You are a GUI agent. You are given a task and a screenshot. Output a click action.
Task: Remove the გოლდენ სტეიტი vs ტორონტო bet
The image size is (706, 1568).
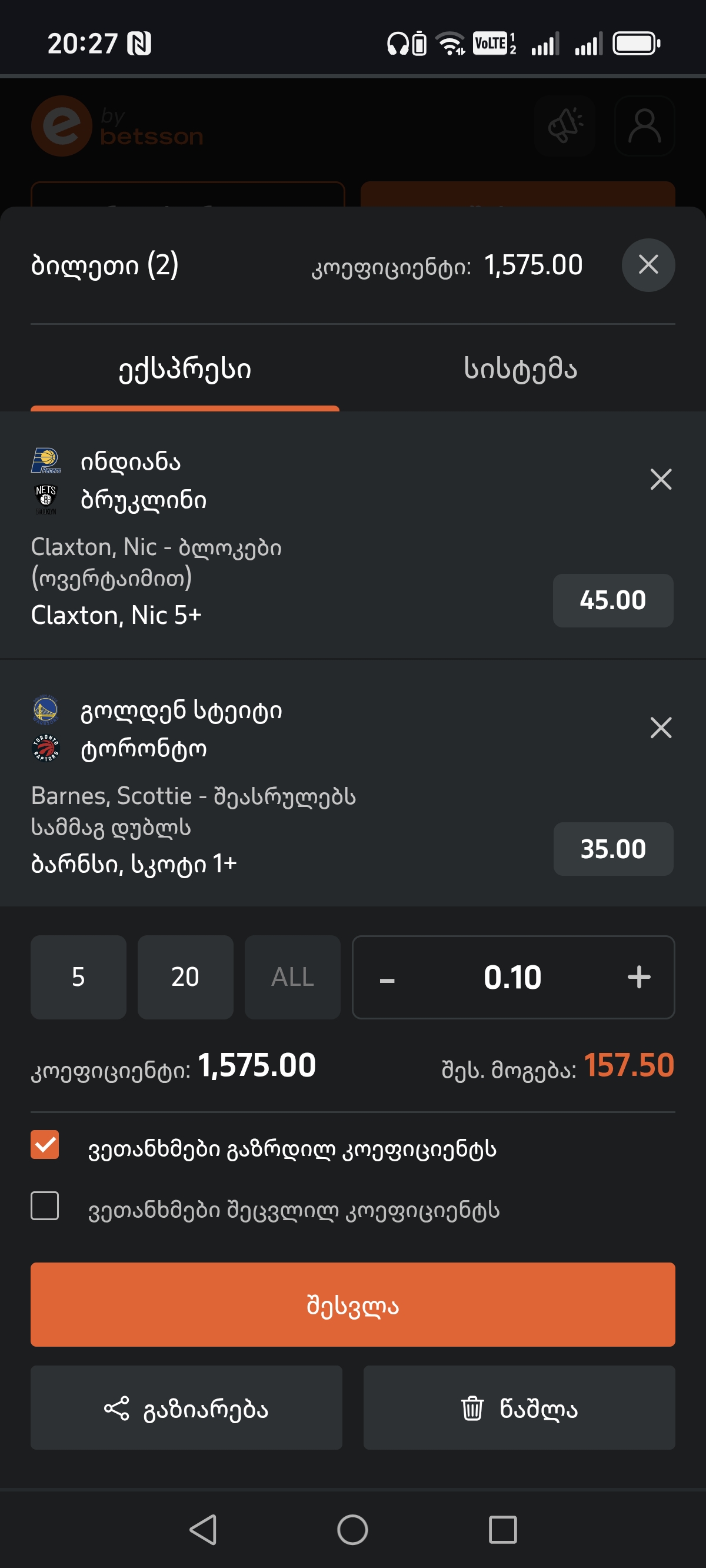coord(660,728)
